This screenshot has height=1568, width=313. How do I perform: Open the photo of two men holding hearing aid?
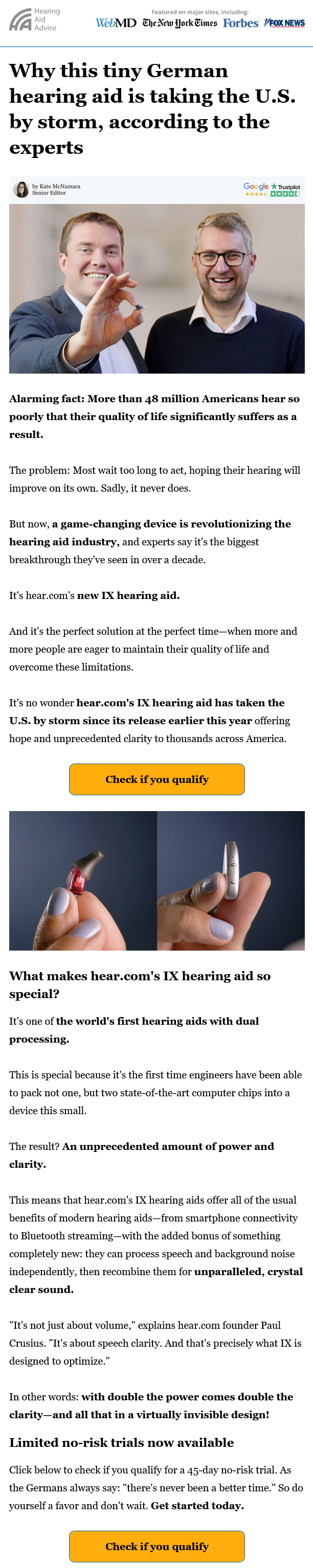(x=156, y=289)
